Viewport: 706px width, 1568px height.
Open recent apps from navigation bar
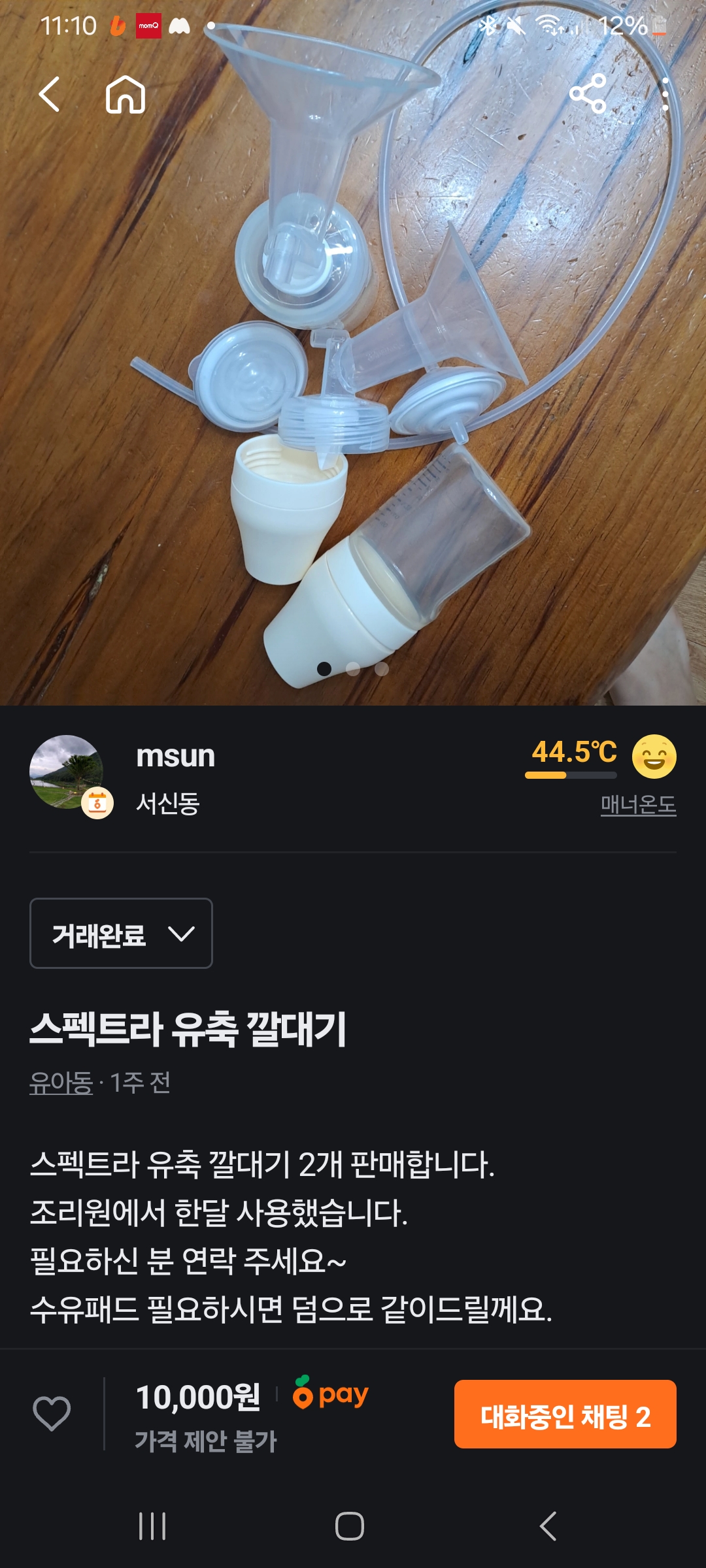coord(152,1526)
